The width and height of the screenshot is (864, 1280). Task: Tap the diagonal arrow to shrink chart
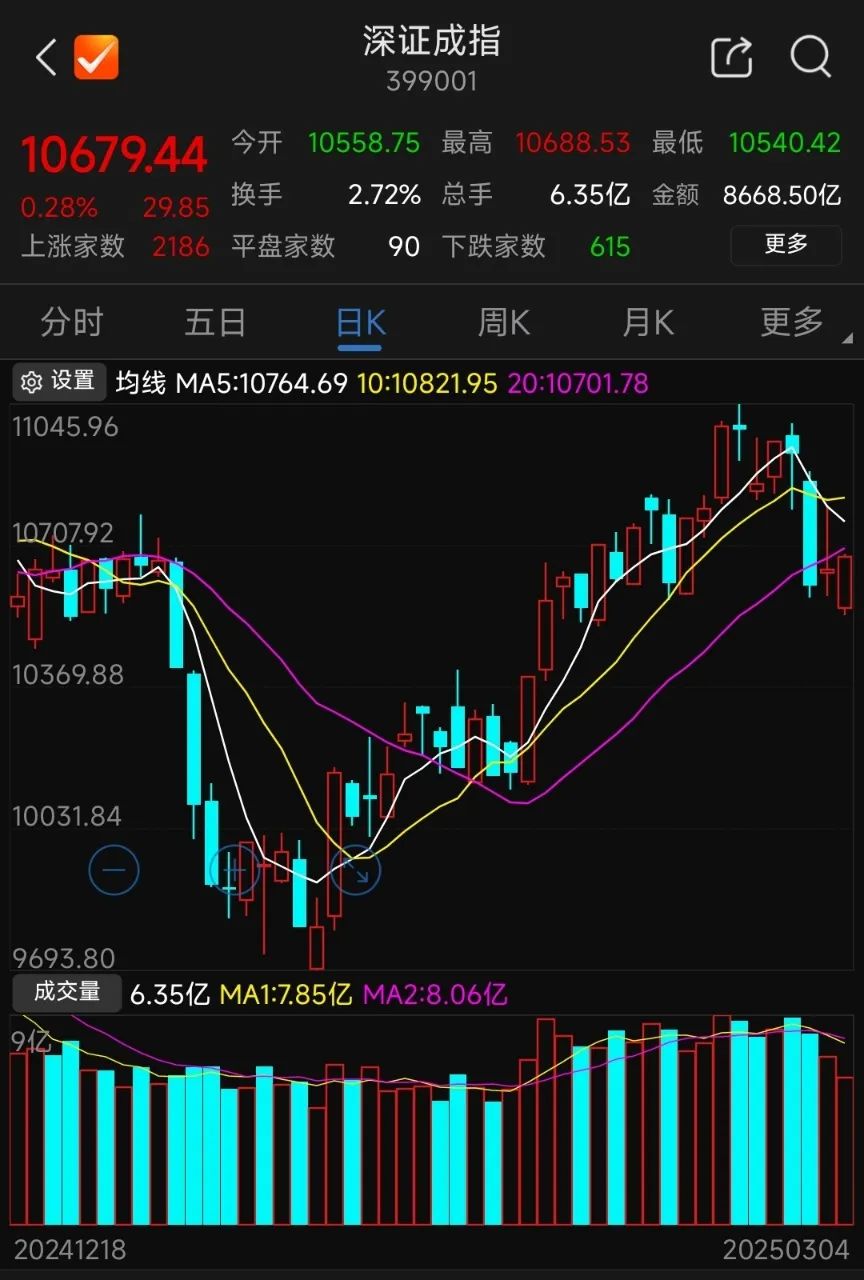(x=355, y=869)
